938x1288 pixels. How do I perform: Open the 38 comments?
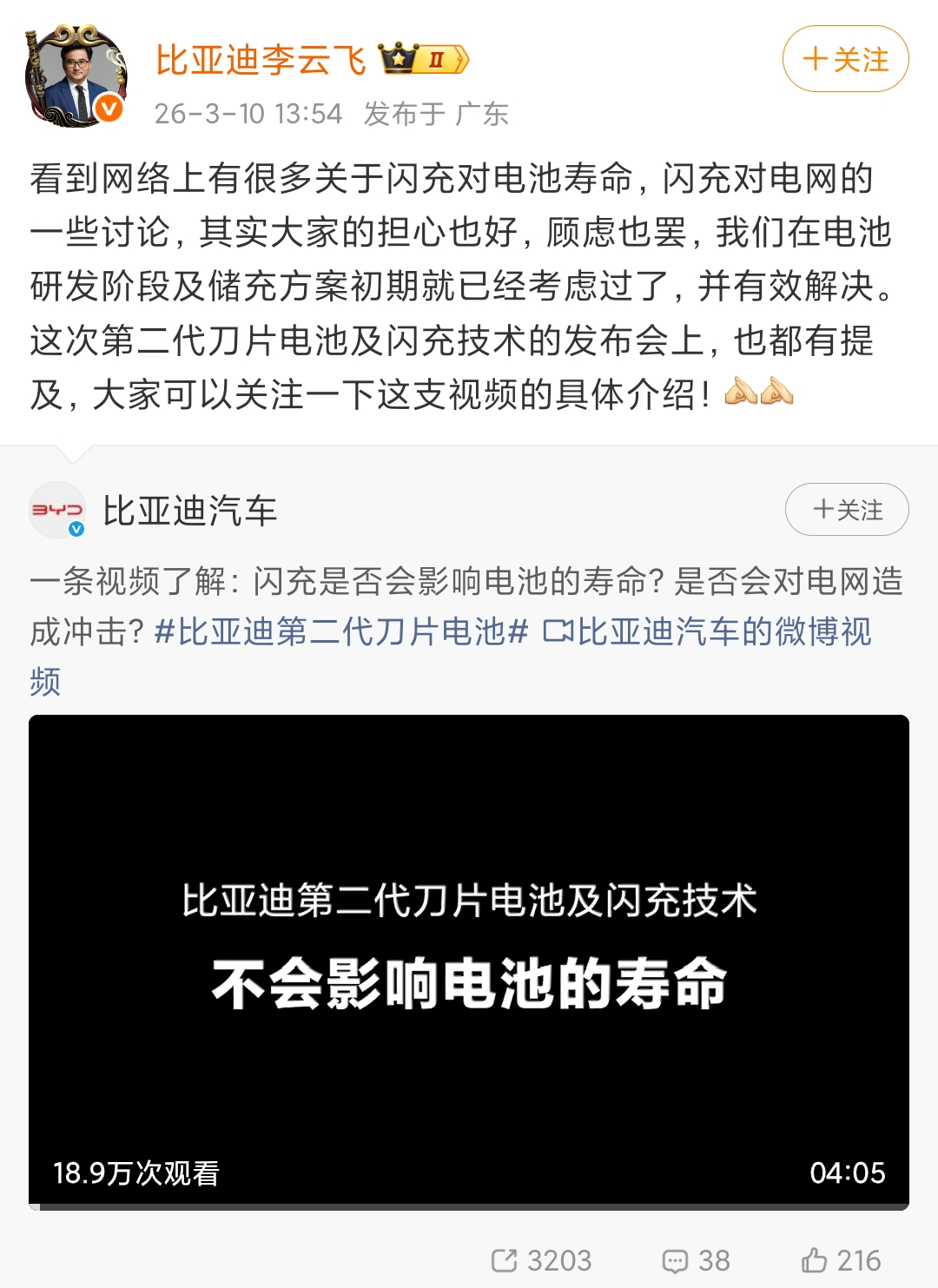[x=697, y=1260]
